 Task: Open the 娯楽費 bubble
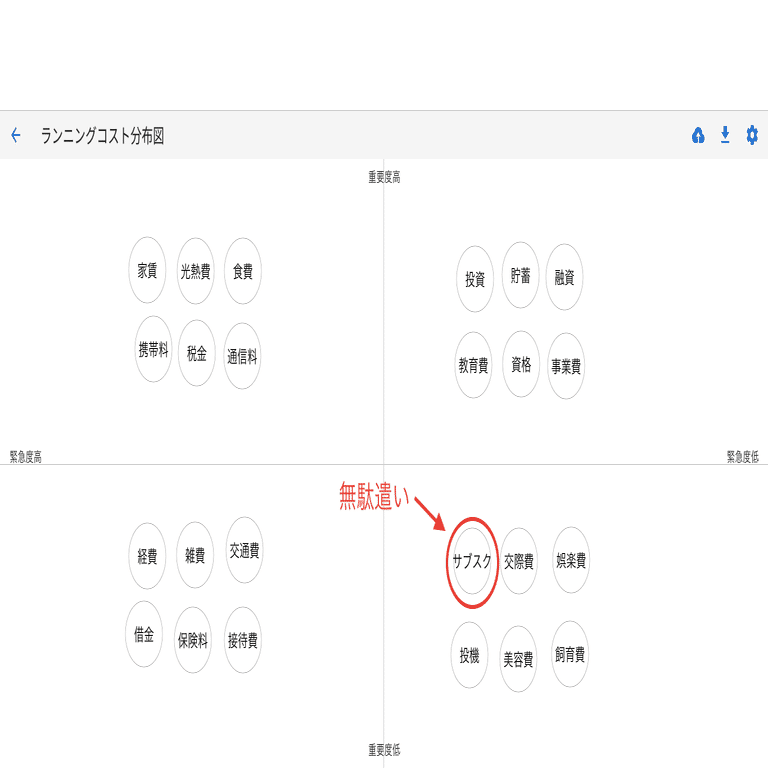coord(571,560)
